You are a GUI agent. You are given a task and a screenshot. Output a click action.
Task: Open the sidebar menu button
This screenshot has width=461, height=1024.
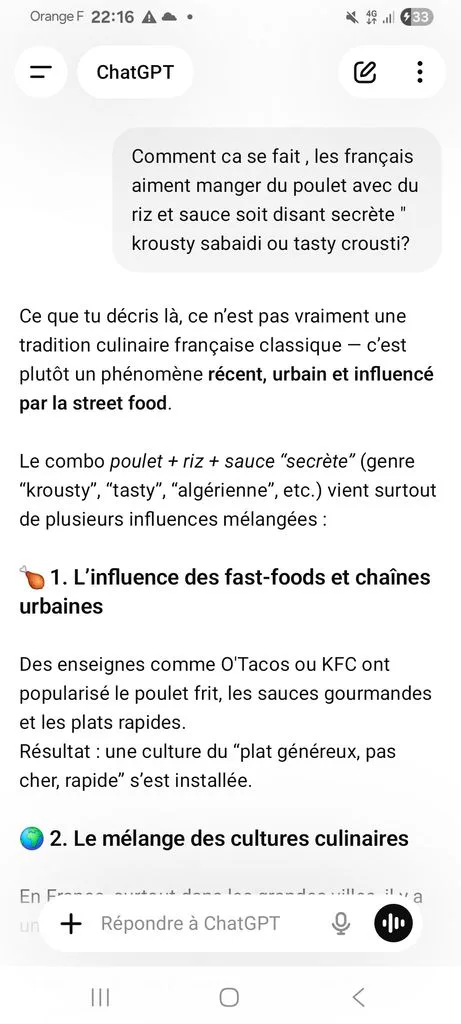(41, 72)
